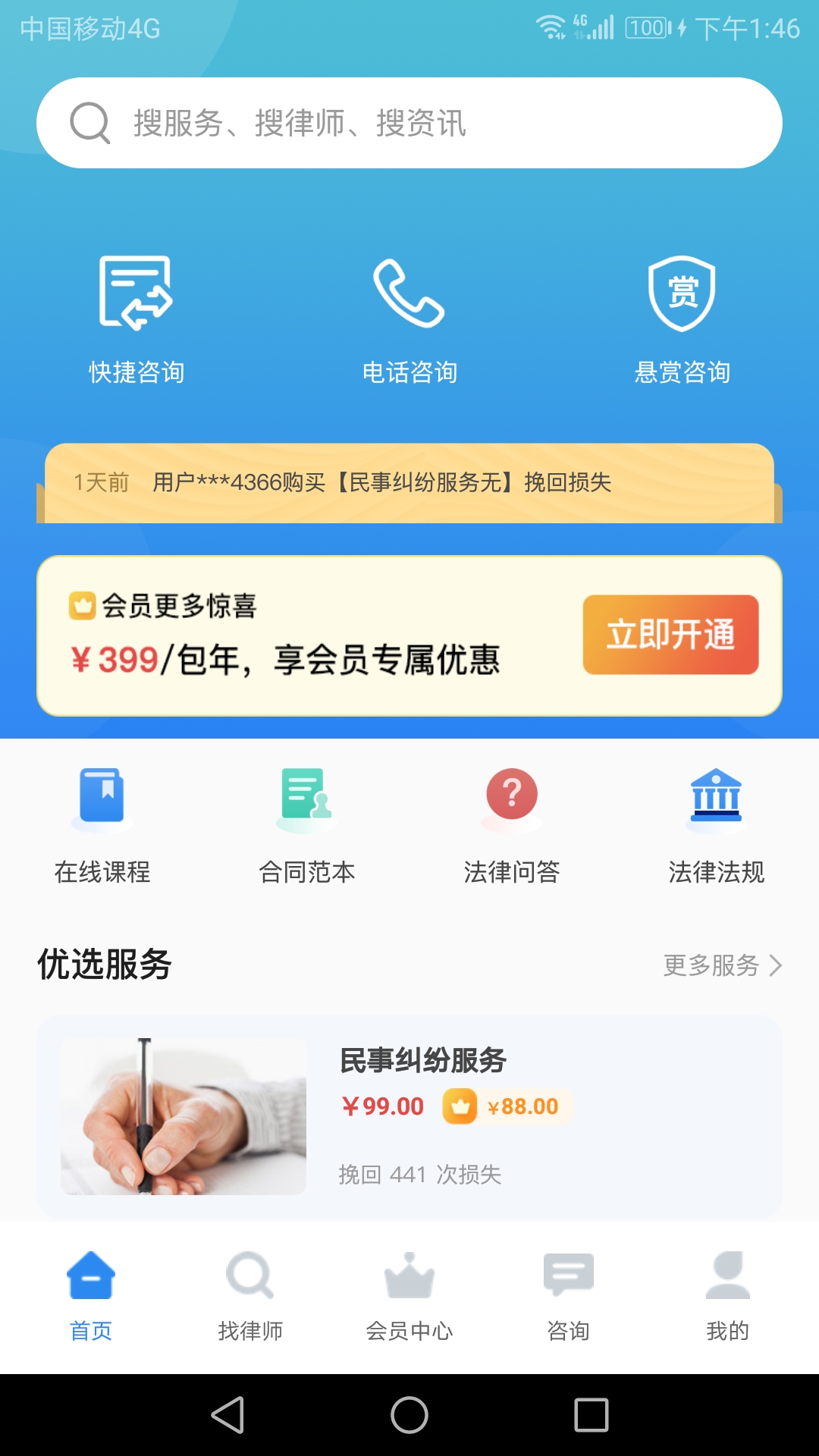The image size is (819, 1456).
Task: Tap the search box for services and lawyers
Action: (409, 123)
